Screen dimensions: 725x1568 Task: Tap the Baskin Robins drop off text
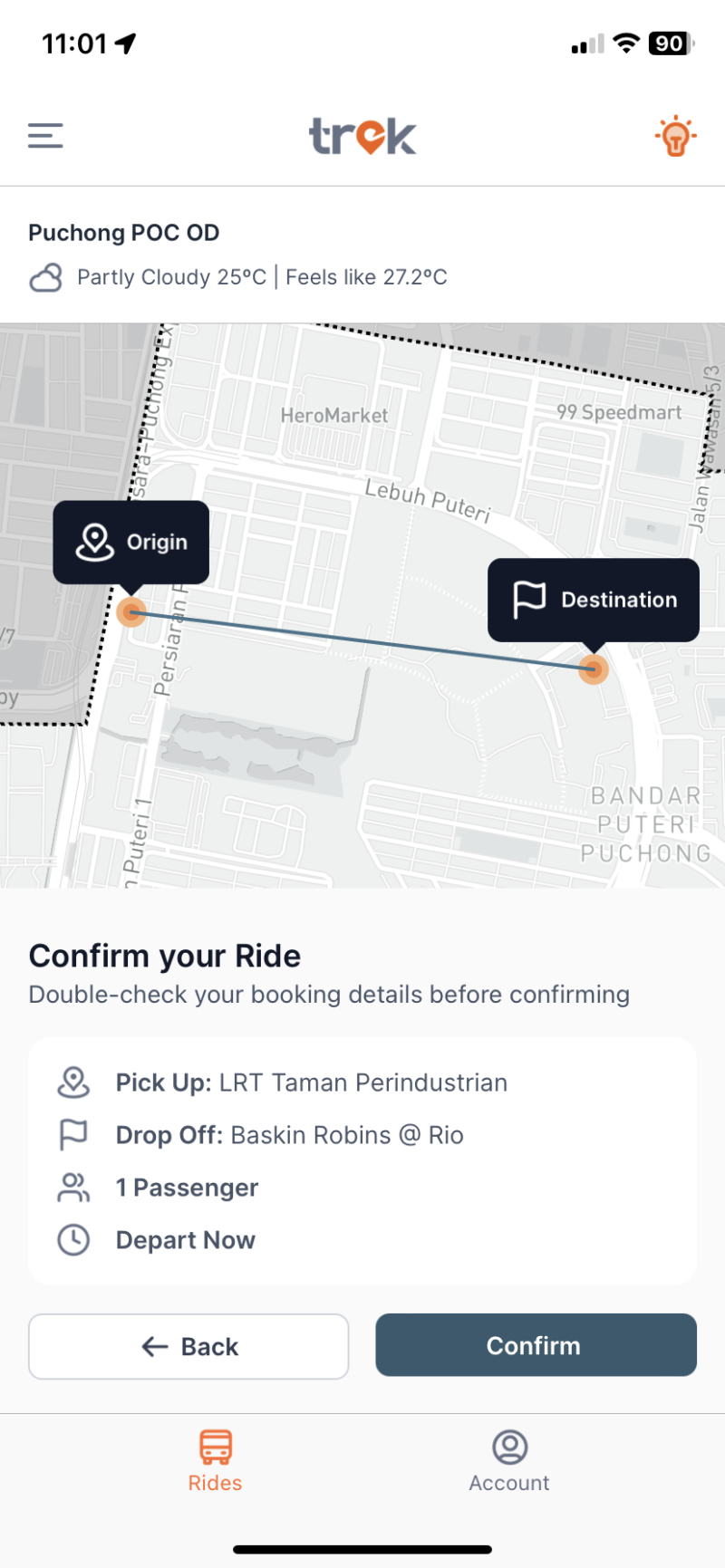pyautogui.click(x=347, y=1134)
